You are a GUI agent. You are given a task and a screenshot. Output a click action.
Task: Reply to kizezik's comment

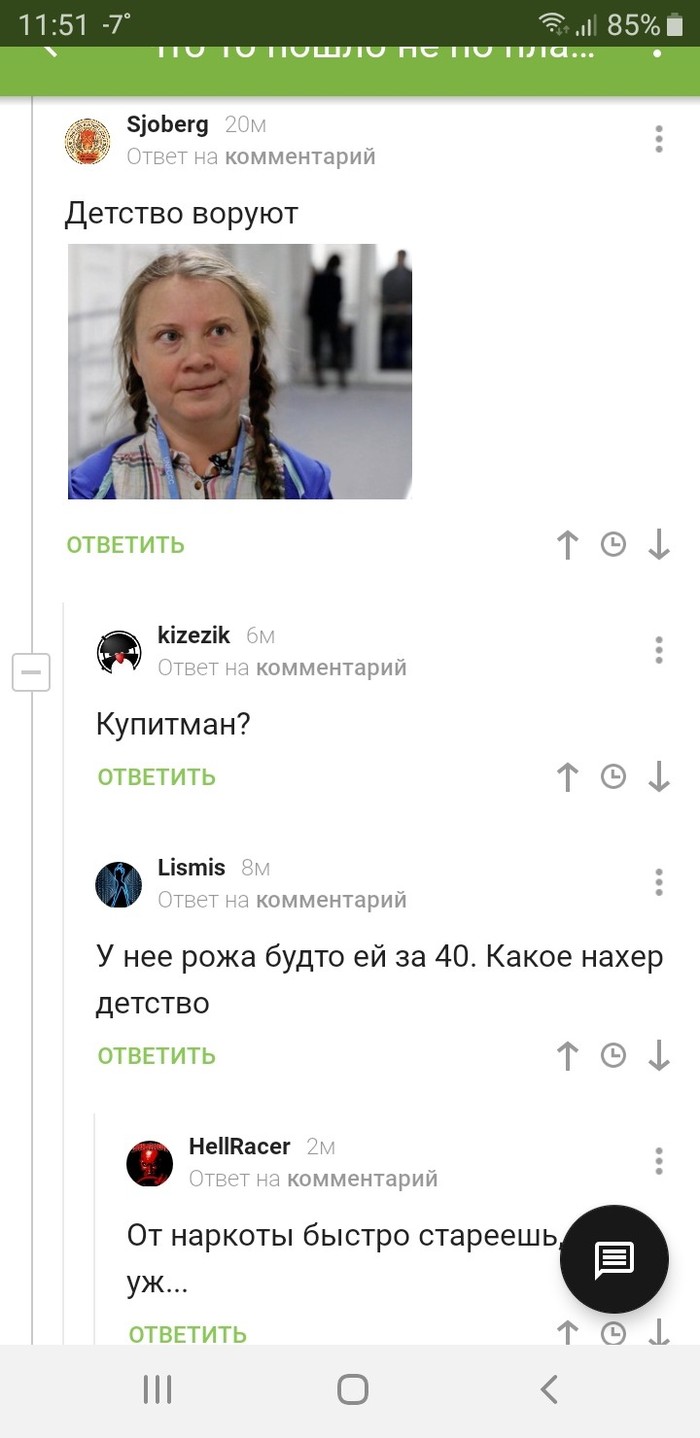[157, 777]
